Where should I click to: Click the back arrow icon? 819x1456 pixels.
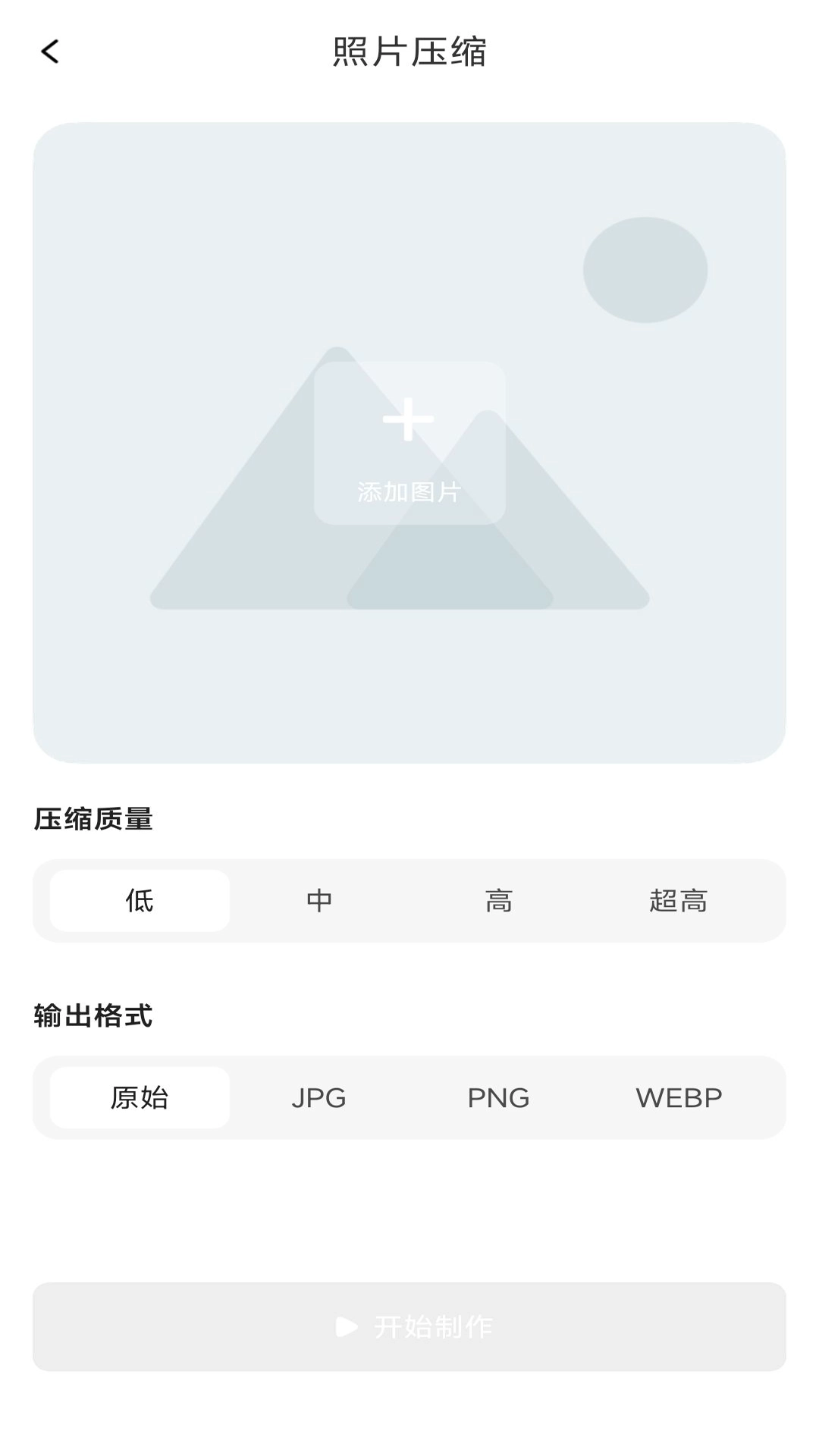(x=49, y=52)
